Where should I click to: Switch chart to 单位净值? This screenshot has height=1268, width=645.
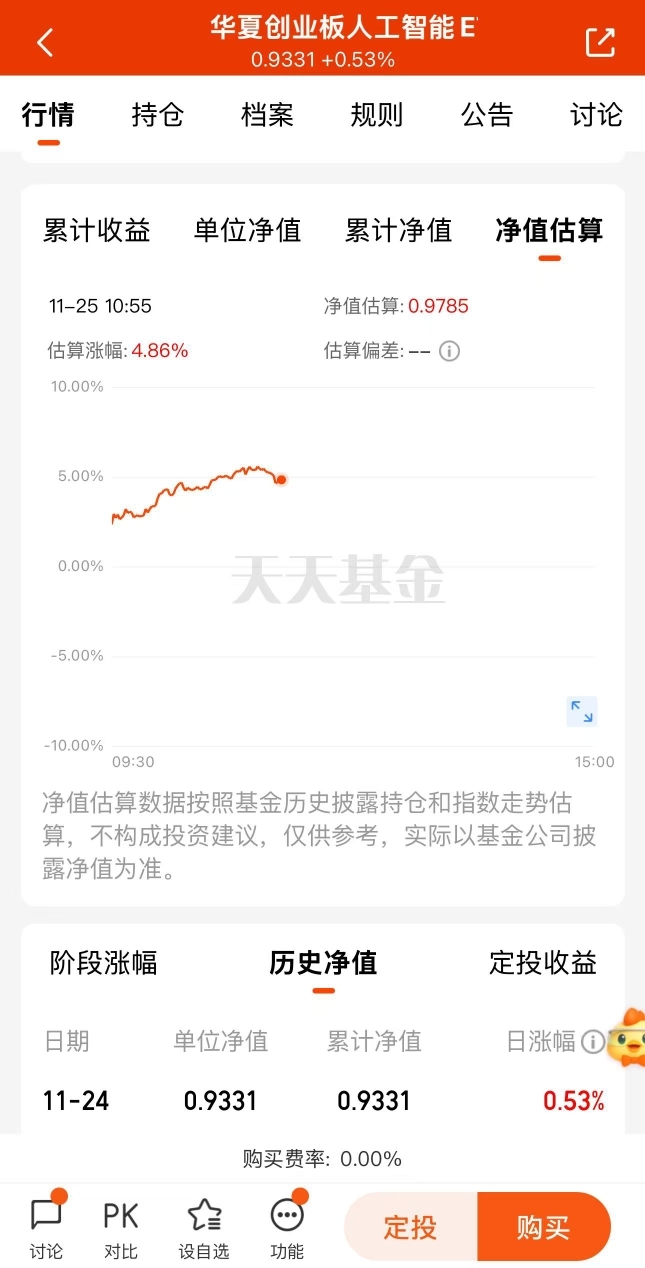point(248,231)
